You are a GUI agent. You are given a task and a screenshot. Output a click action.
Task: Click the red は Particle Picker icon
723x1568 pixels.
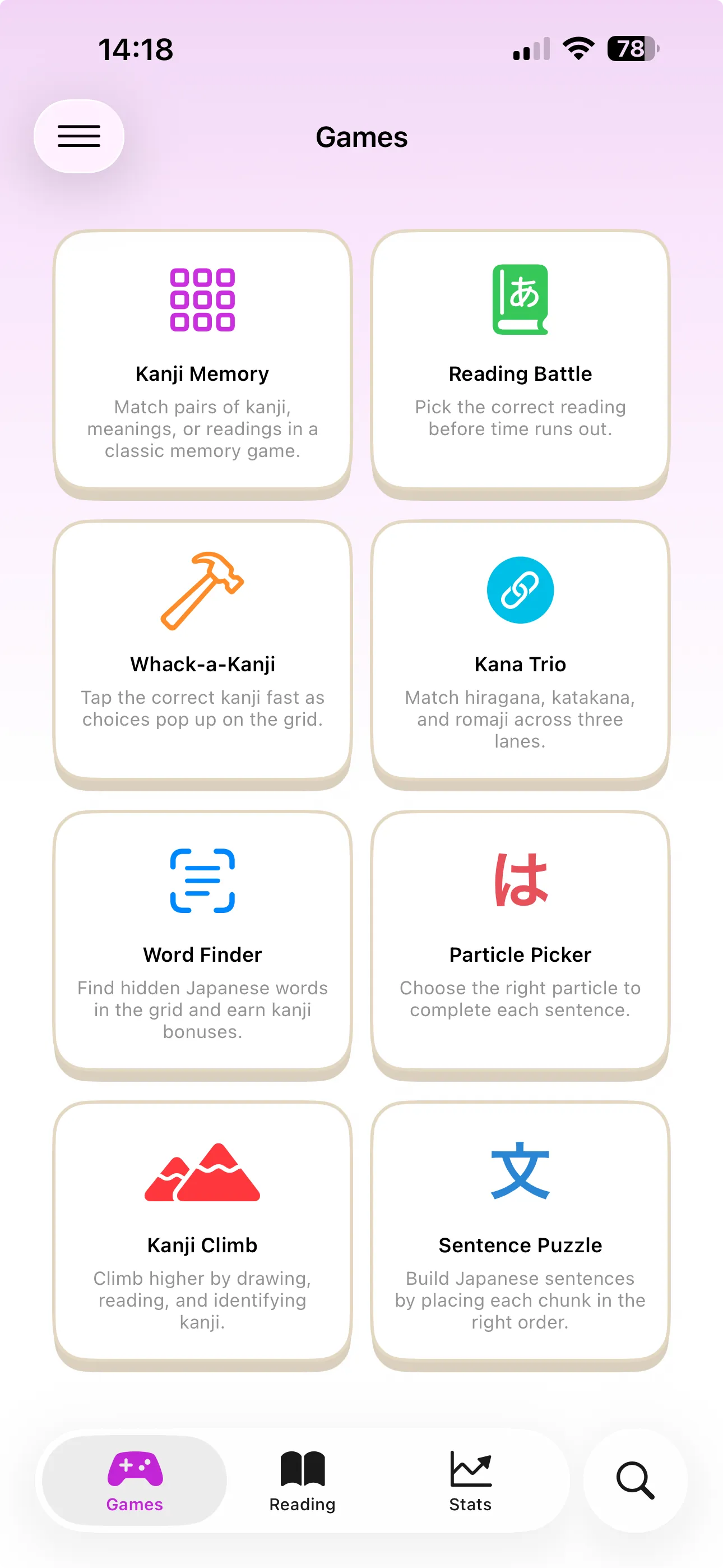point(520,880)
